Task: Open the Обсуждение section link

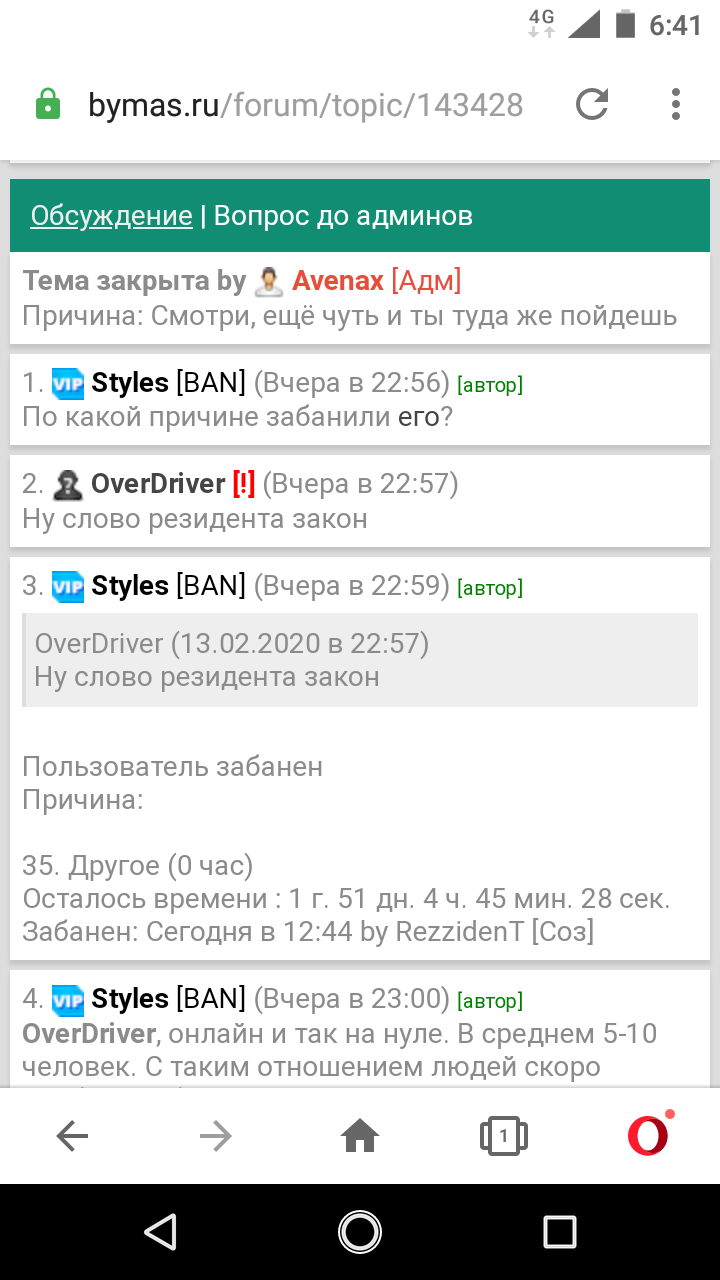Action: coord(111,216)
